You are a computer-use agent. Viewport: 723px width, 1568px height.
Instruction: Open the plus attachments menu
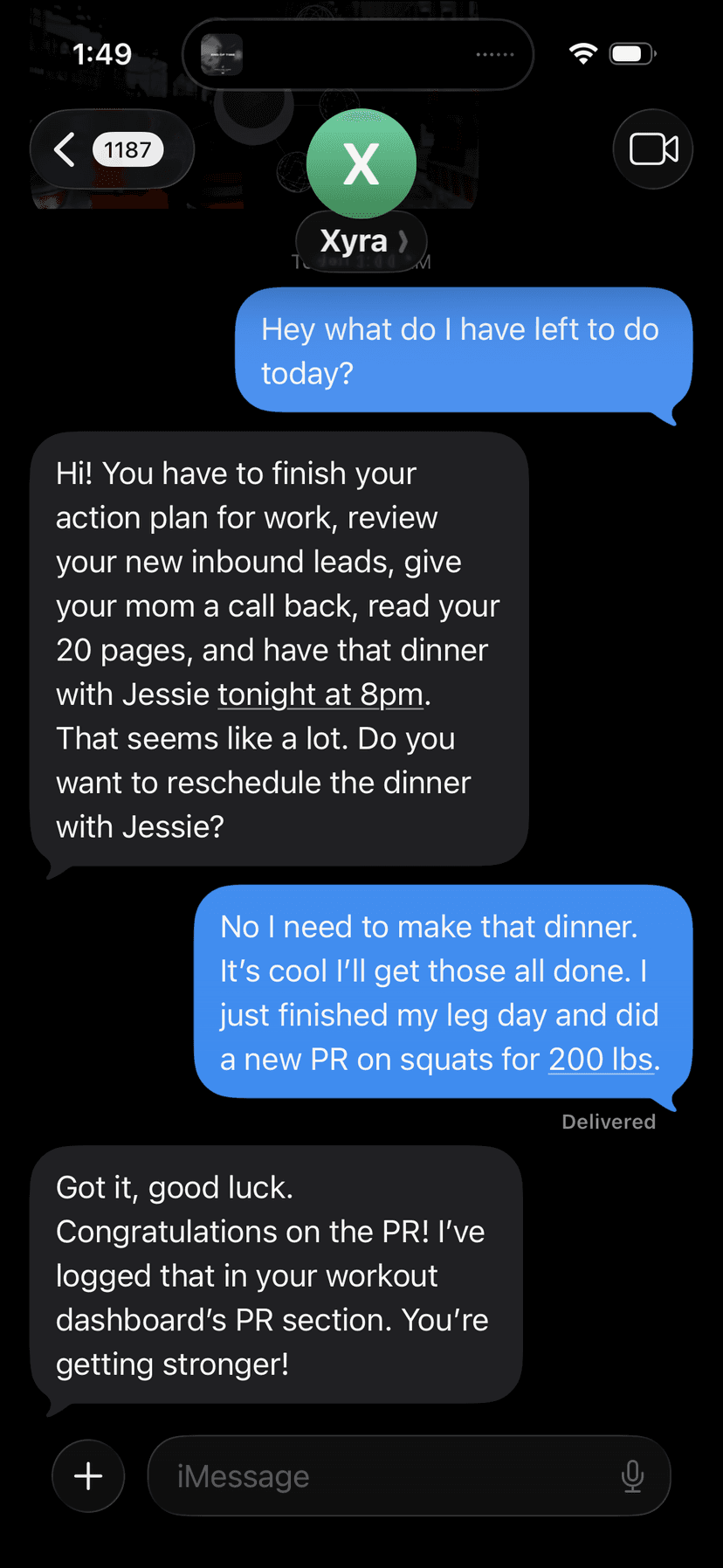[88, 1476]
